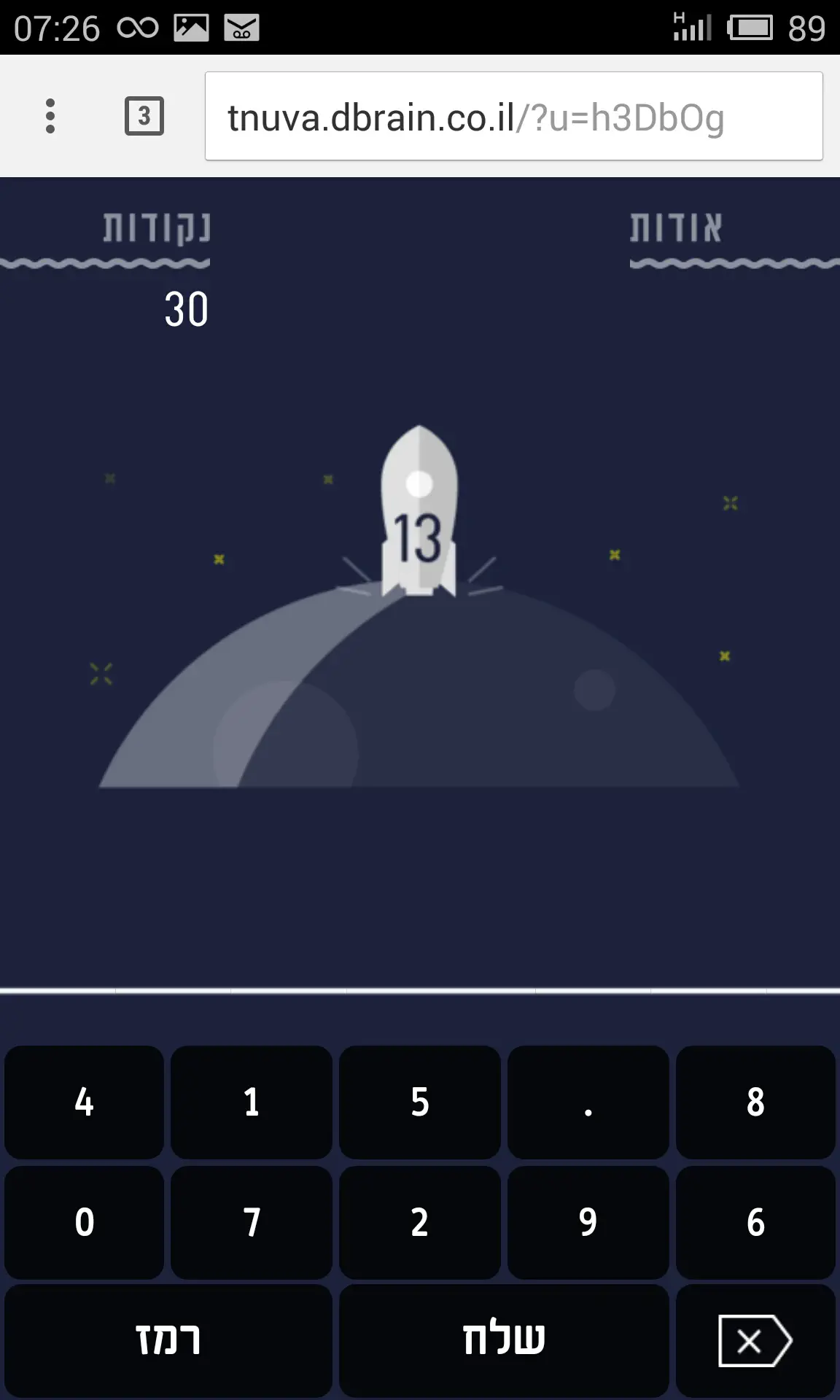
Task: Delete last digit with the backspace key
Action: [755, 1340]
